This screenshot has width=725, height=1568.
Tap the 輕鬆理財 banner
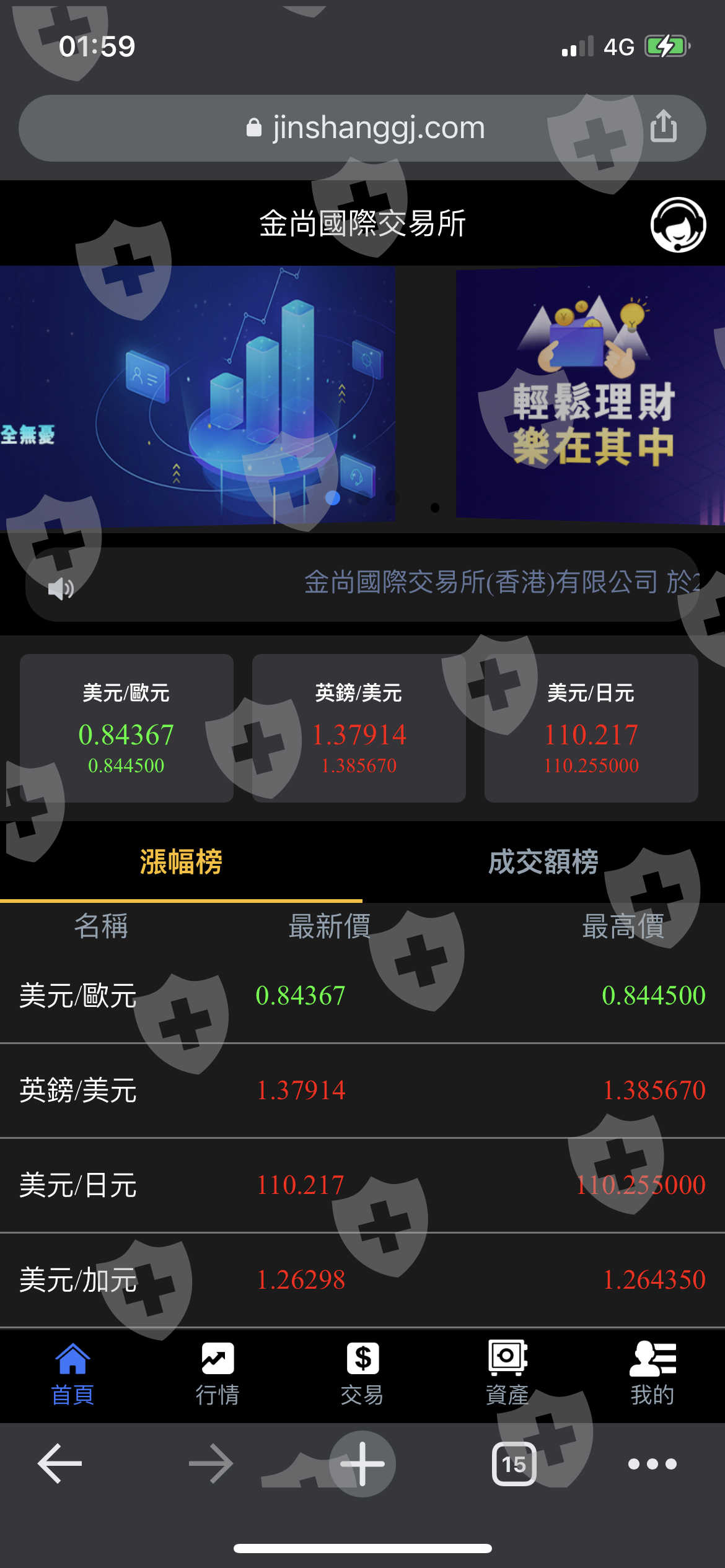point(591,396)
